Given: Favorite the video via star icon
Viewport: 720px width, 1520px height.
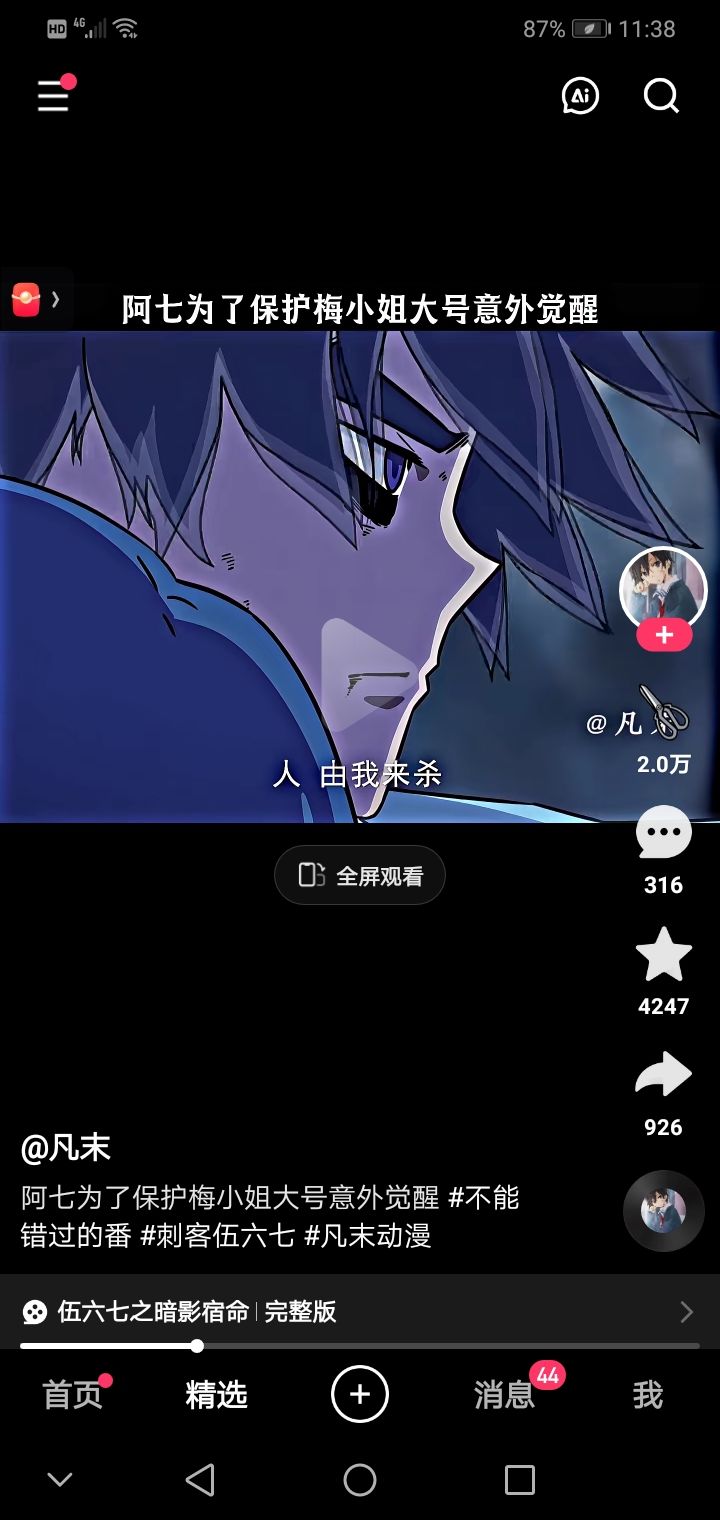Looking at the screenshot, I should point(663,953).
